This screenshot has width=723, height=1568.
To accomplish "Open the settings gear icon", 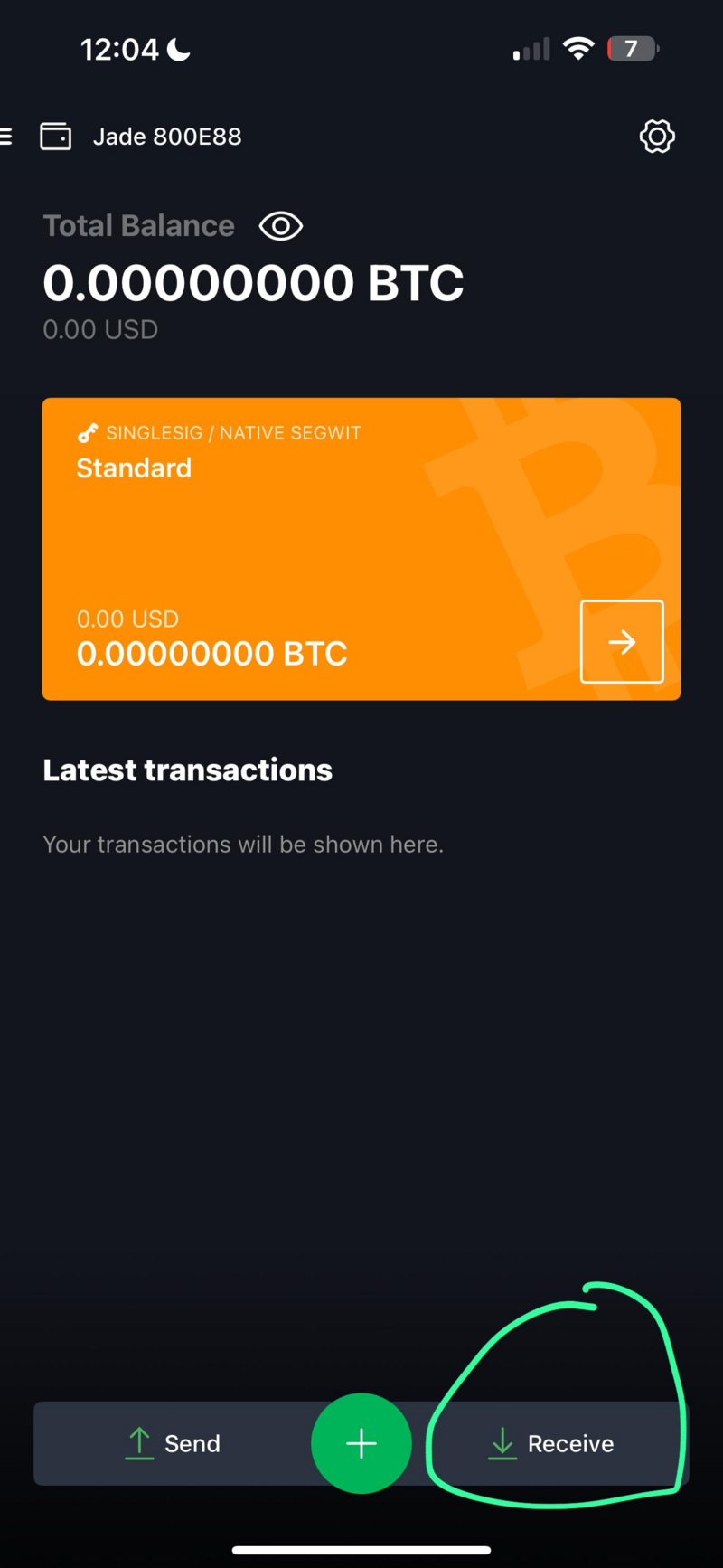I will 657,137.
